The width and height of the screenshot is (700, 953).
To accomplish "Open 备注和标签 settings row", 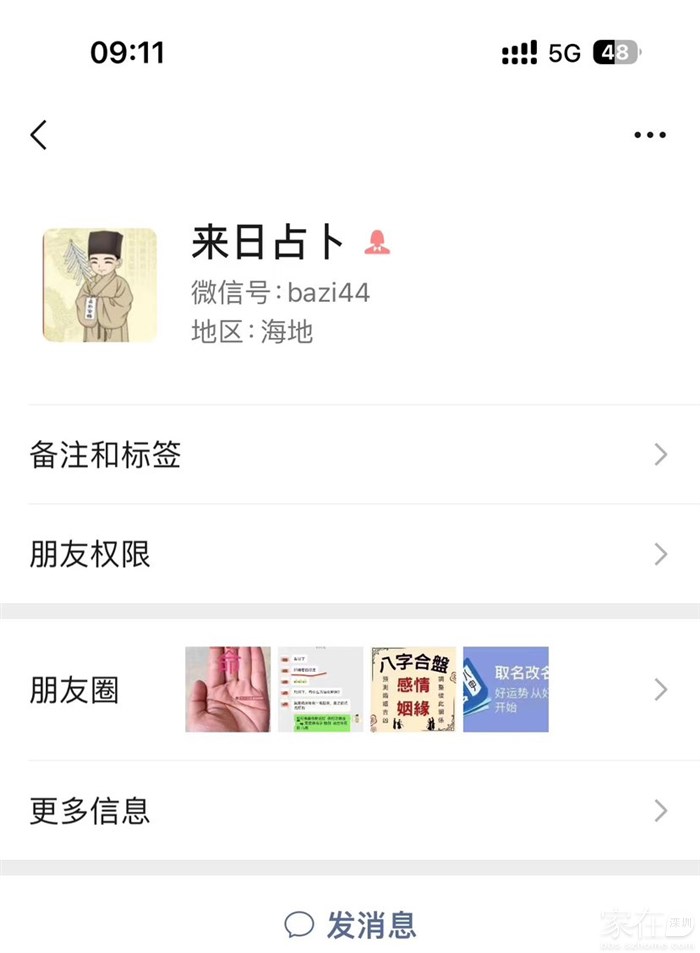I will click(x=349, y=455).
